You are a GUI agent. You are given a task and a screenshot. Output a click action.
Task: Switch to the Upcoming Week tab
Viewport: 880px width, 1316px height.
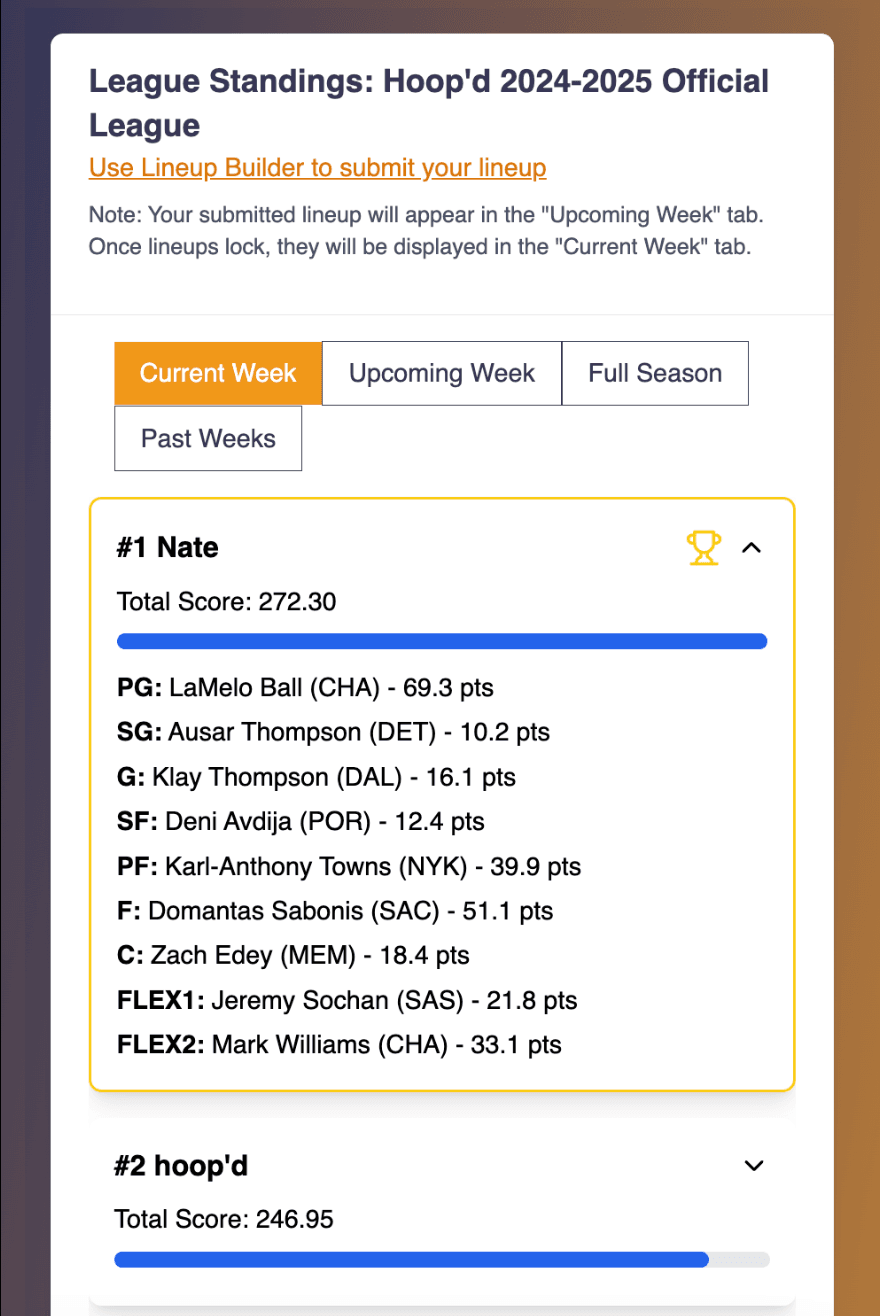click(x=441, y=374)
